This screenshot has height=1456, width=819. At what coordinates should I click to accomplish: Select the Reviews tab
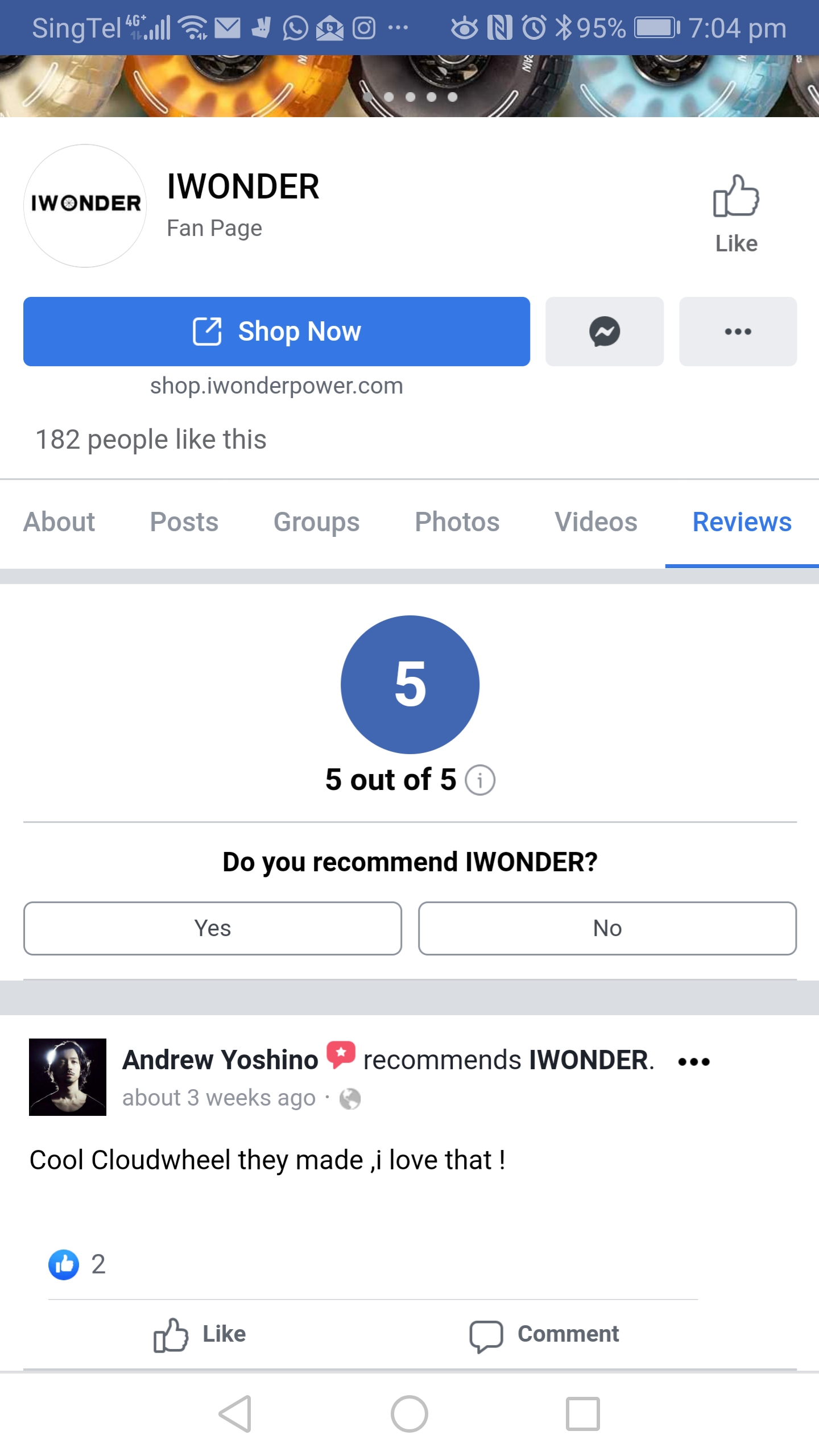coord(742,522)
